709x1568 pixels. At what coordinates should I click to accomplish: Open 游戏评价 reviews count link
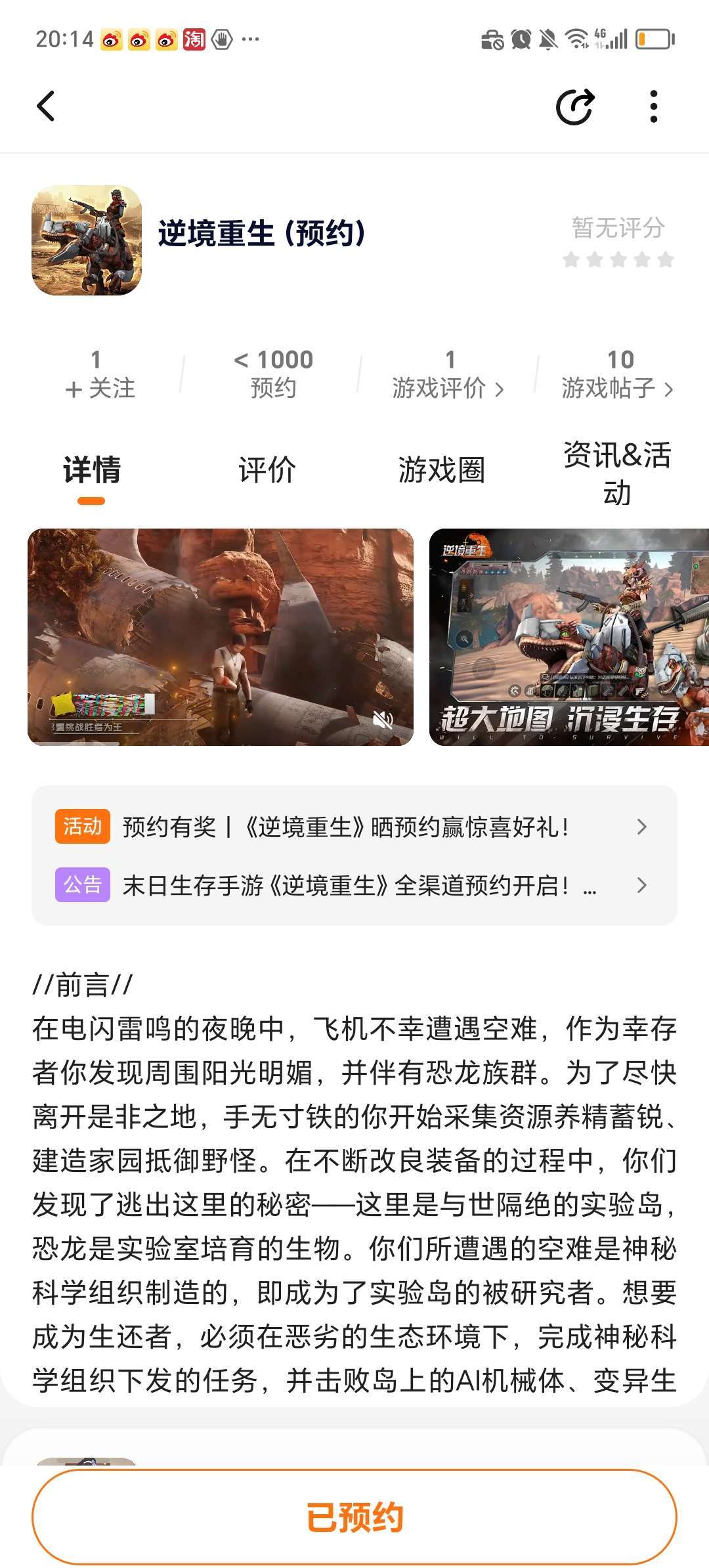click(448, 375)
